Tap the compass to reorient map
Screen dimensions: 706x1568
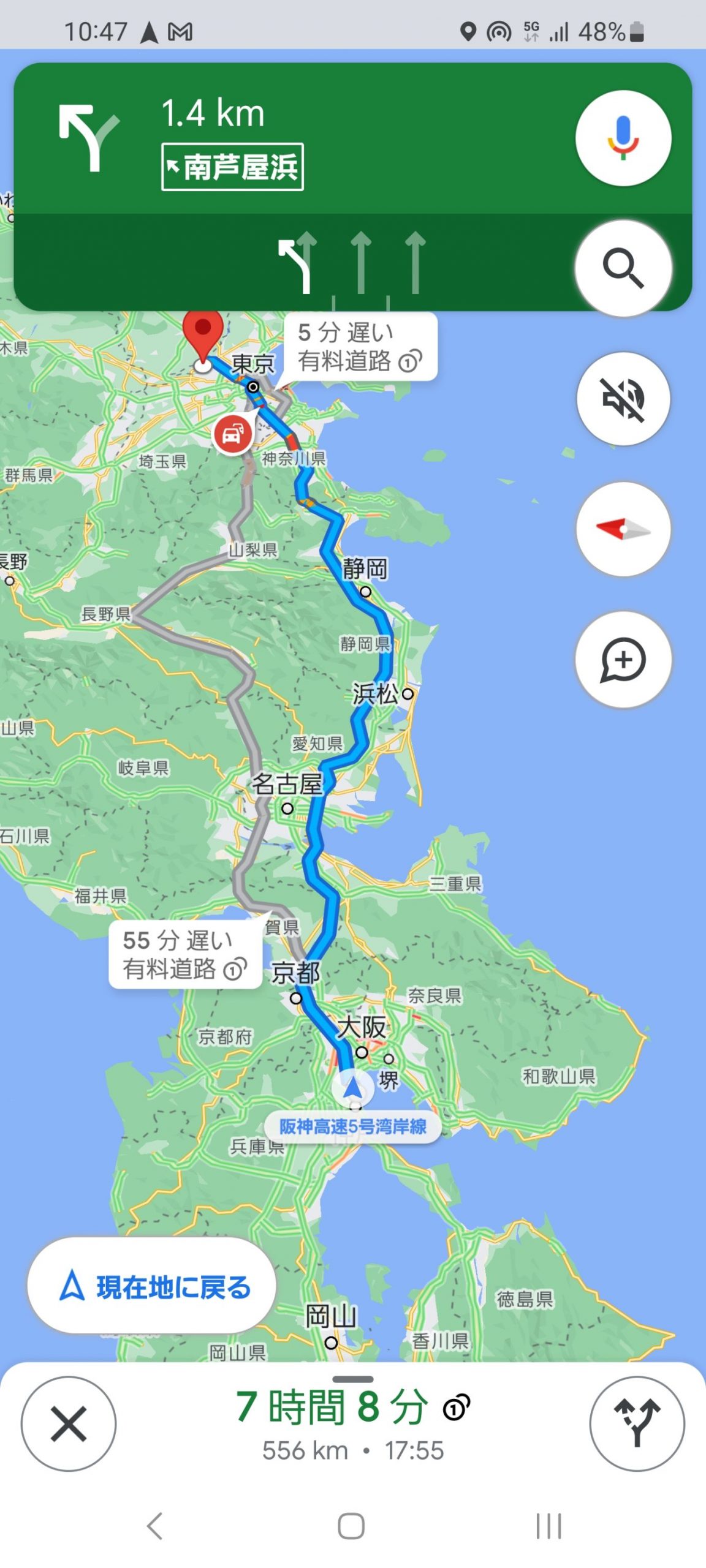click(623, 529)
